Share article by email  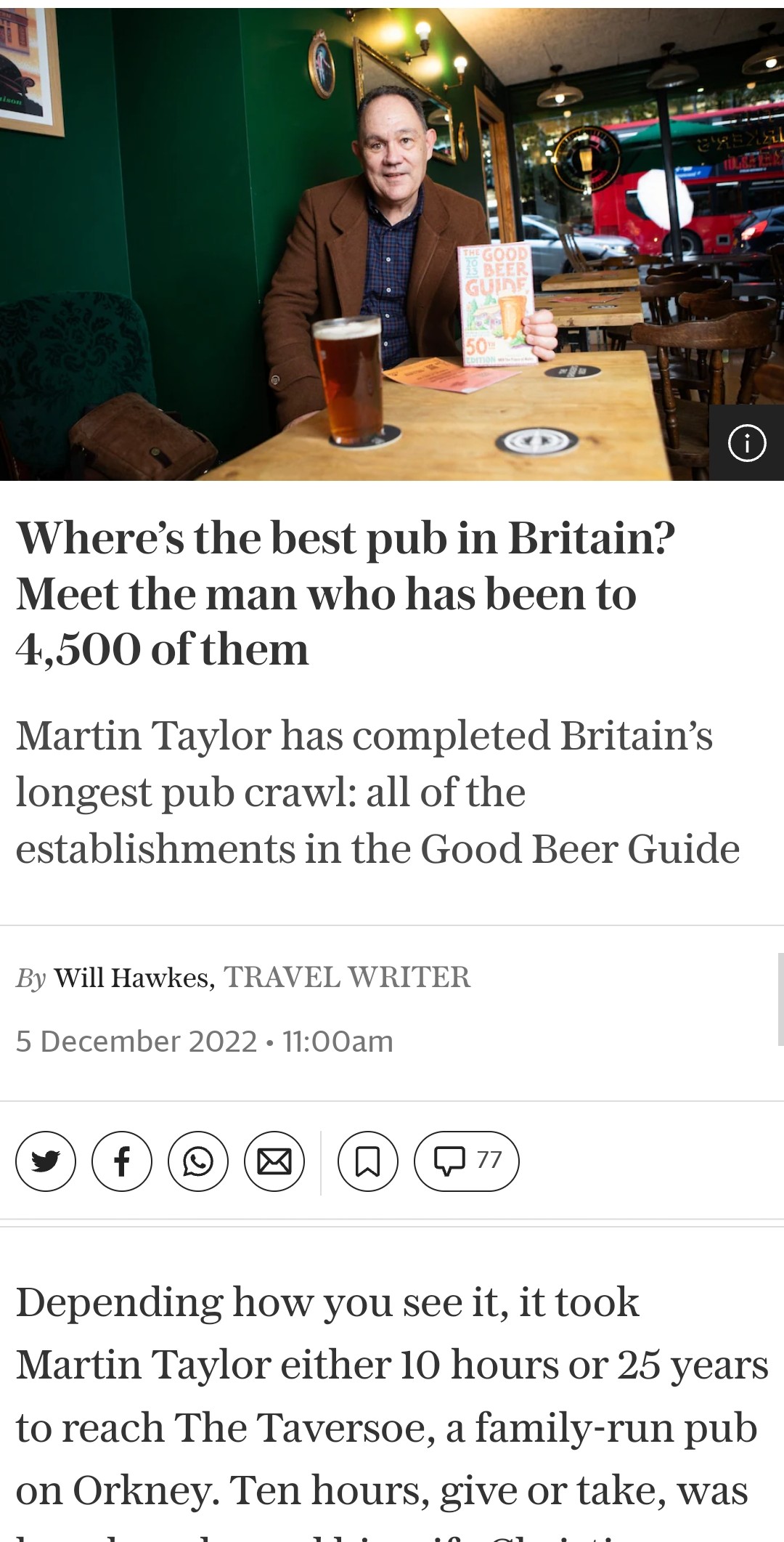274,1161
